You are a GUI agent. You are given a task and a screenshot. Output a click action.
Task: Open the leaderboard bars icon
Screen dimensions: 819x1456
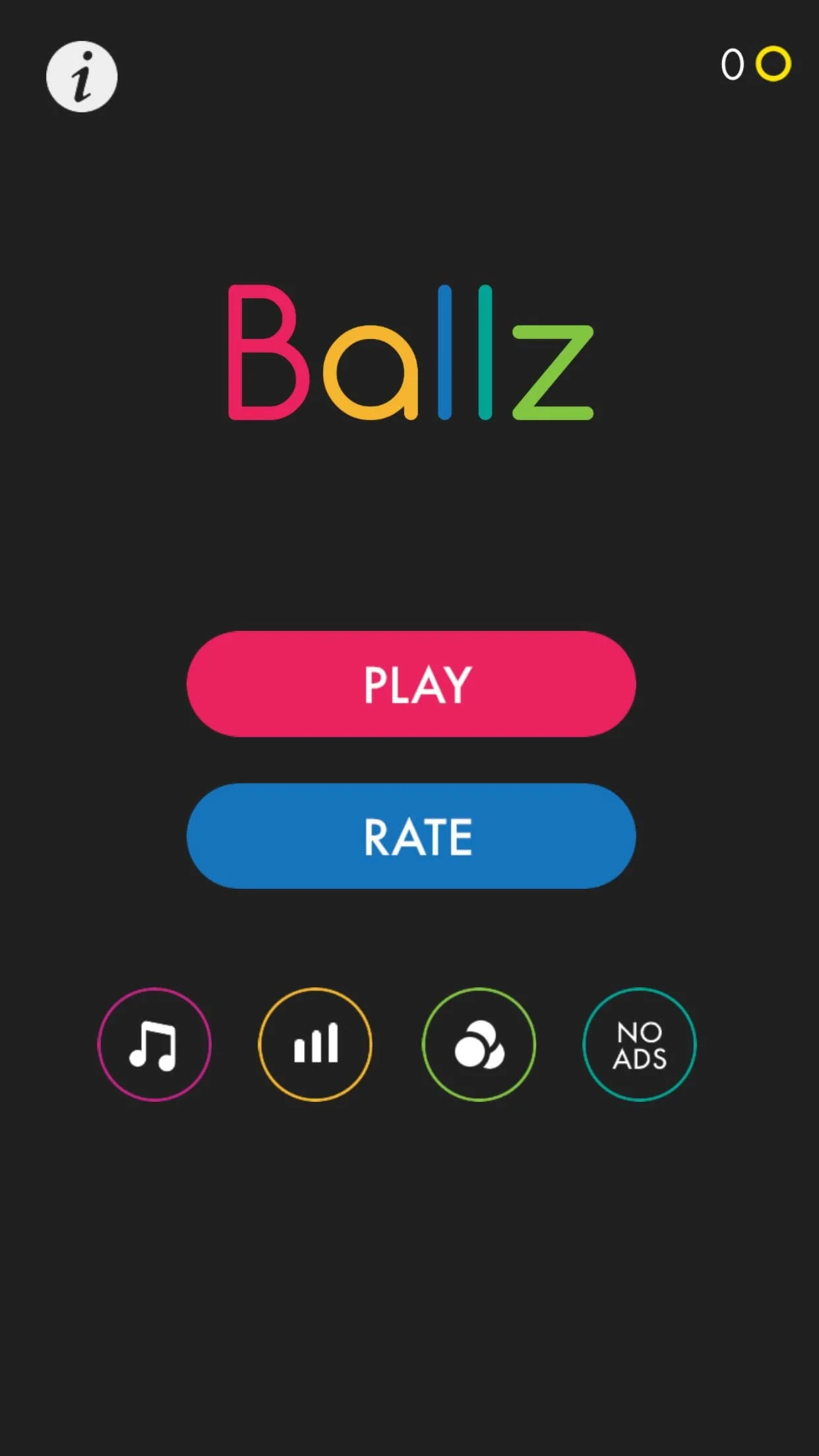click(315, 1045)
